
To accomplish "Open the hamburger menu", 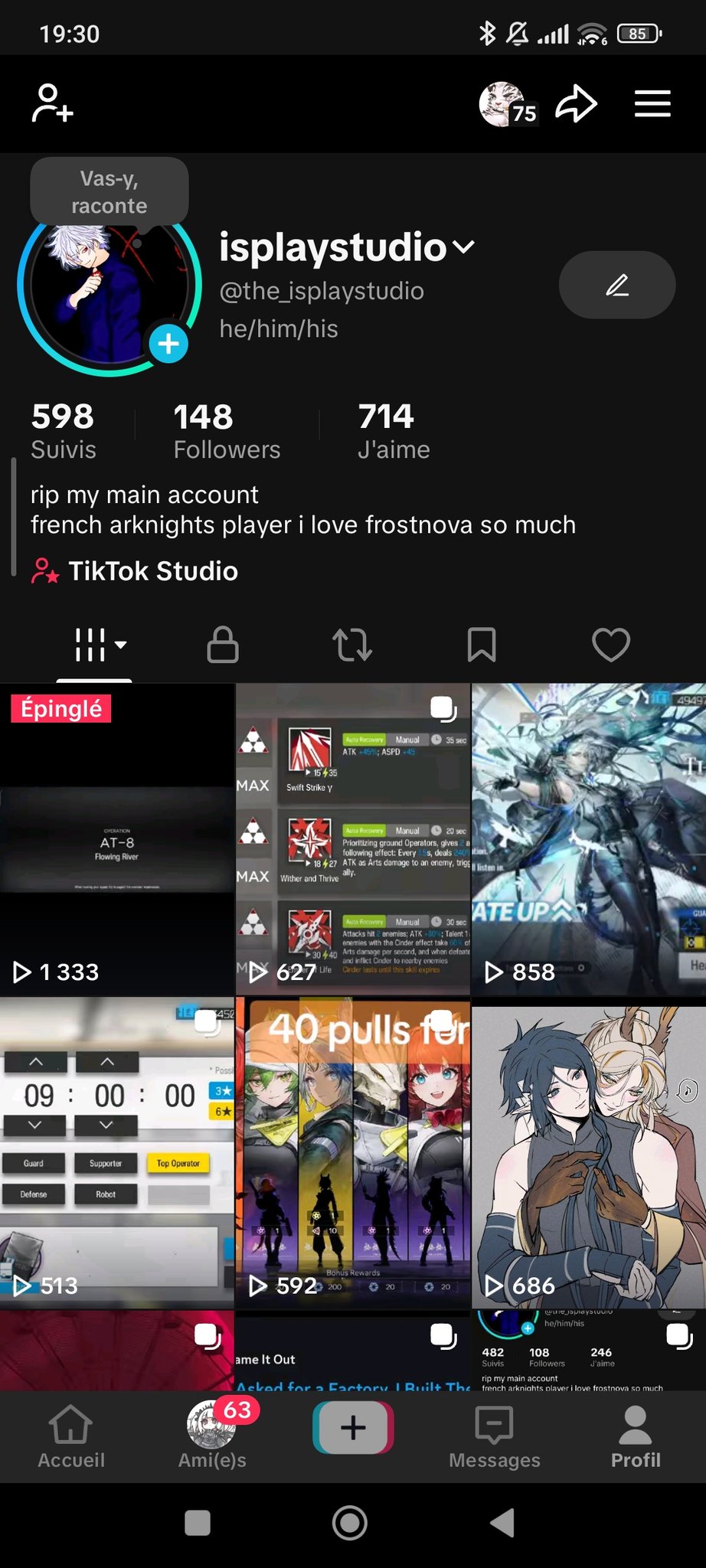I will pyautogui.click(x=652, y=104).
